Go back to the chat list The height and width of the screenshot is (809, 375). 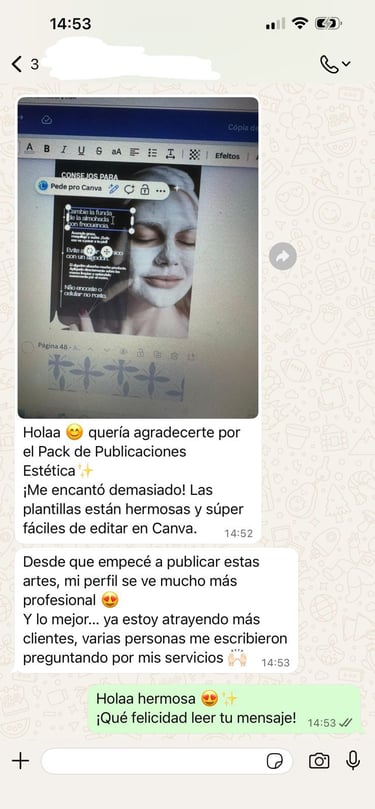[24, 64]
